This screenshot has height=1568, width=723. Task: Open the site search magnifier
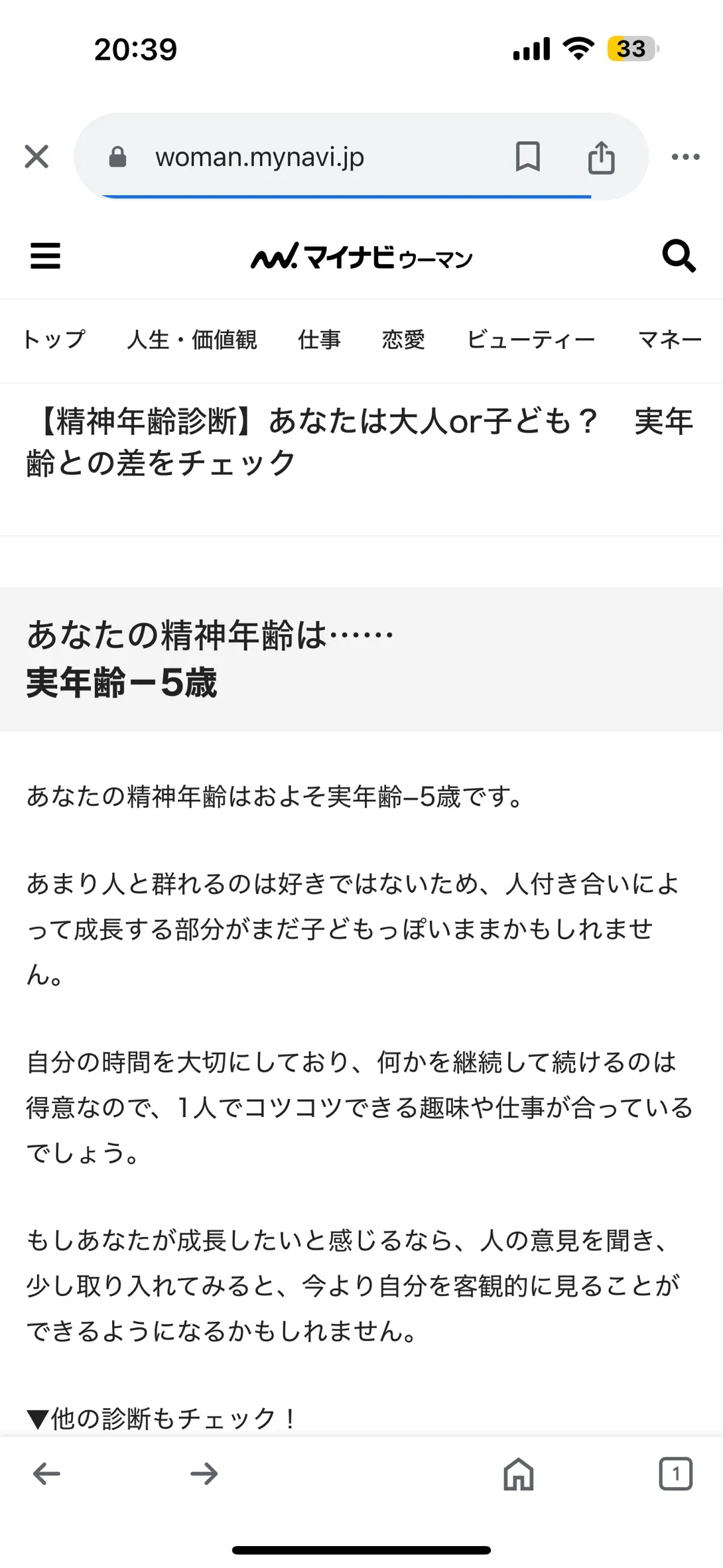click(679, 256)
